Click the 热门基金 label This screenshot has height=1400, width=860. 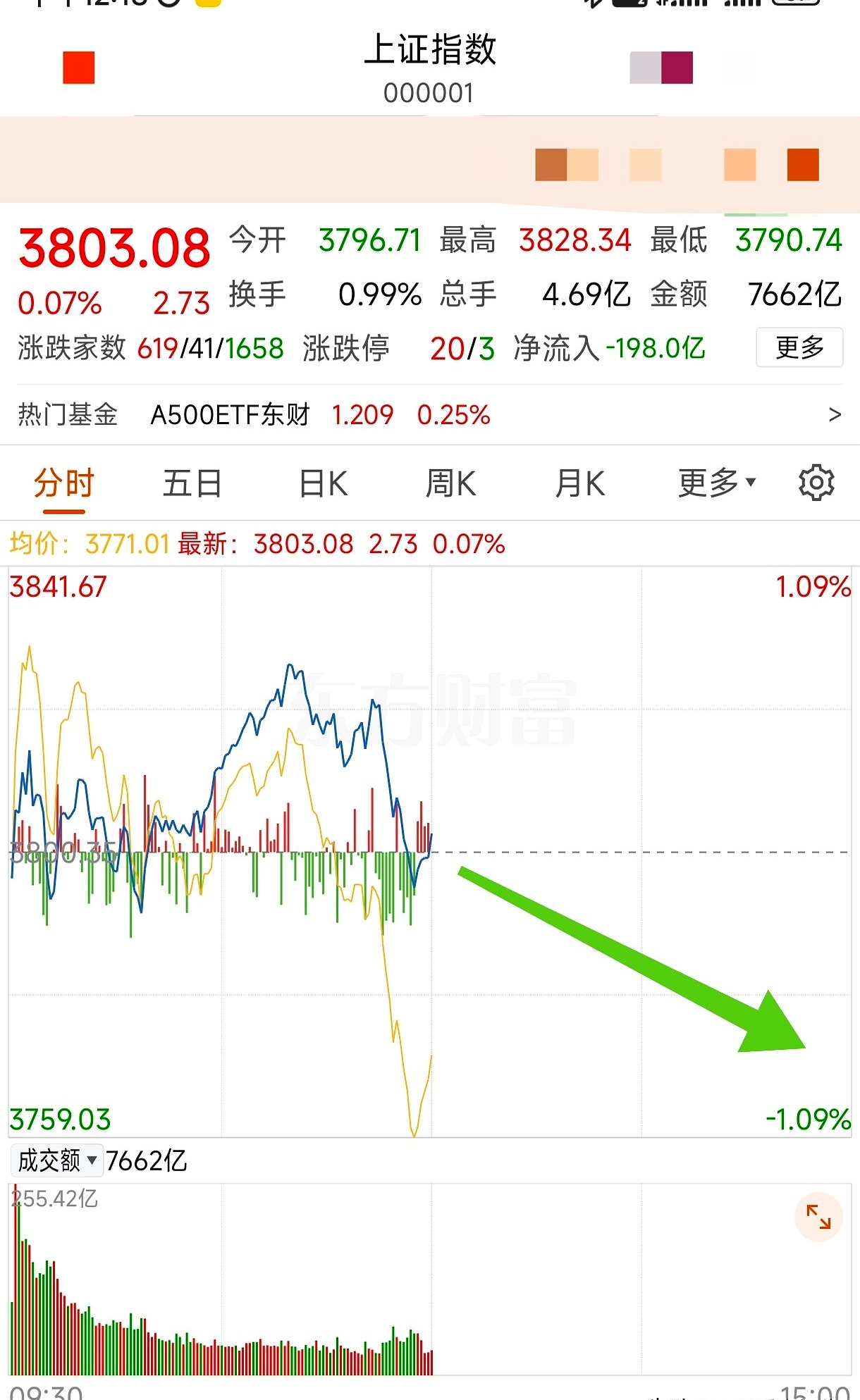pos(68,415)
